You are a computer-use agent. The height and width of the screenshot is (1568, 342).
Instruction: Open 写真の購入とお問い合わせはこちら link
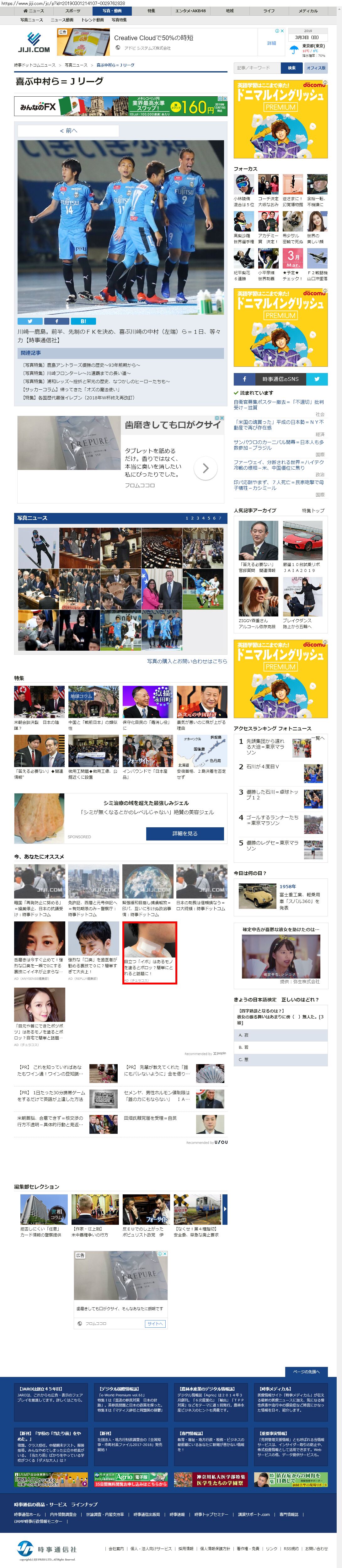186,661
